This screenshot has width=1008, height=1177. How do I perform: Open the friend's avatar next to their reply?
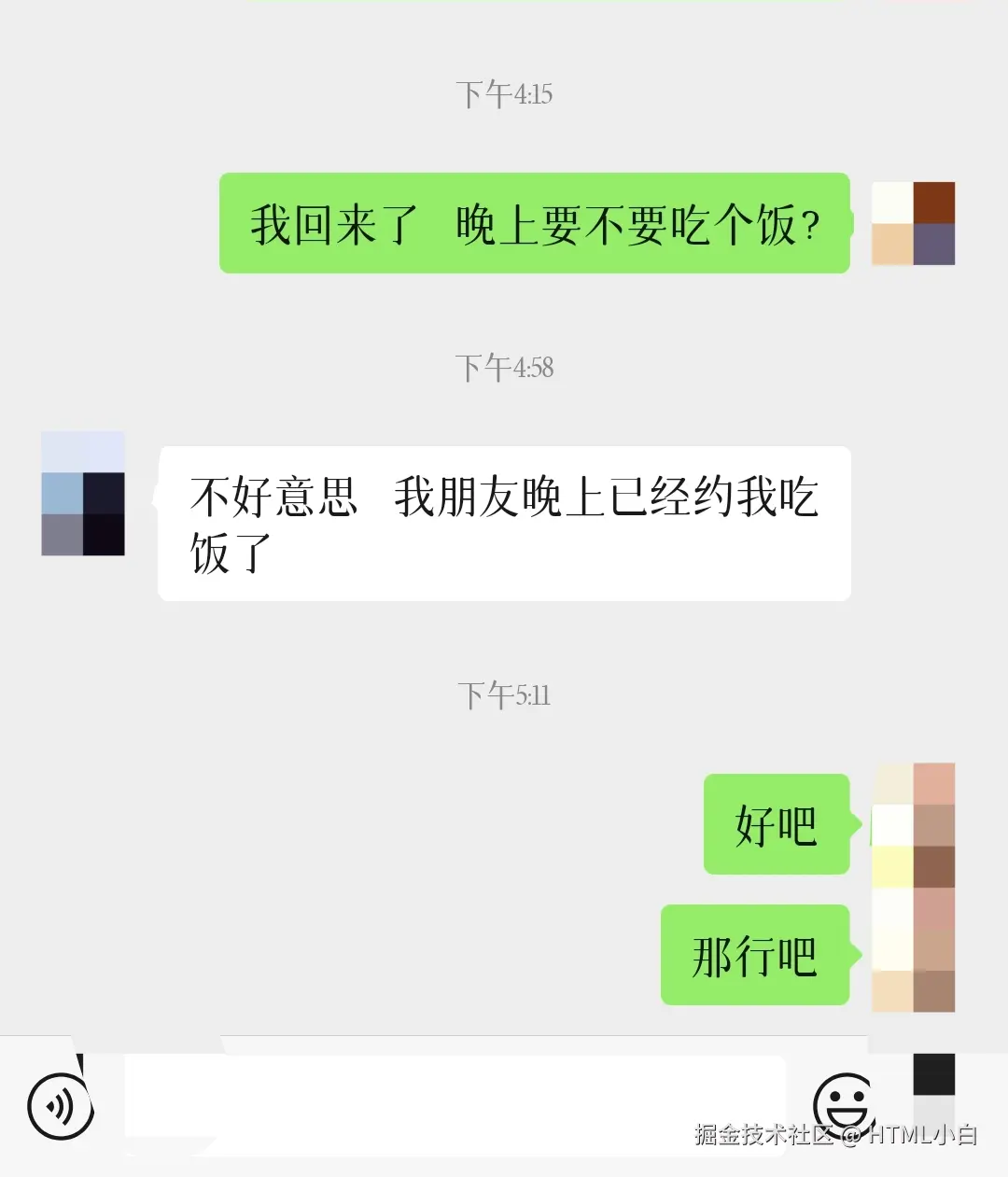click(82, 493)
